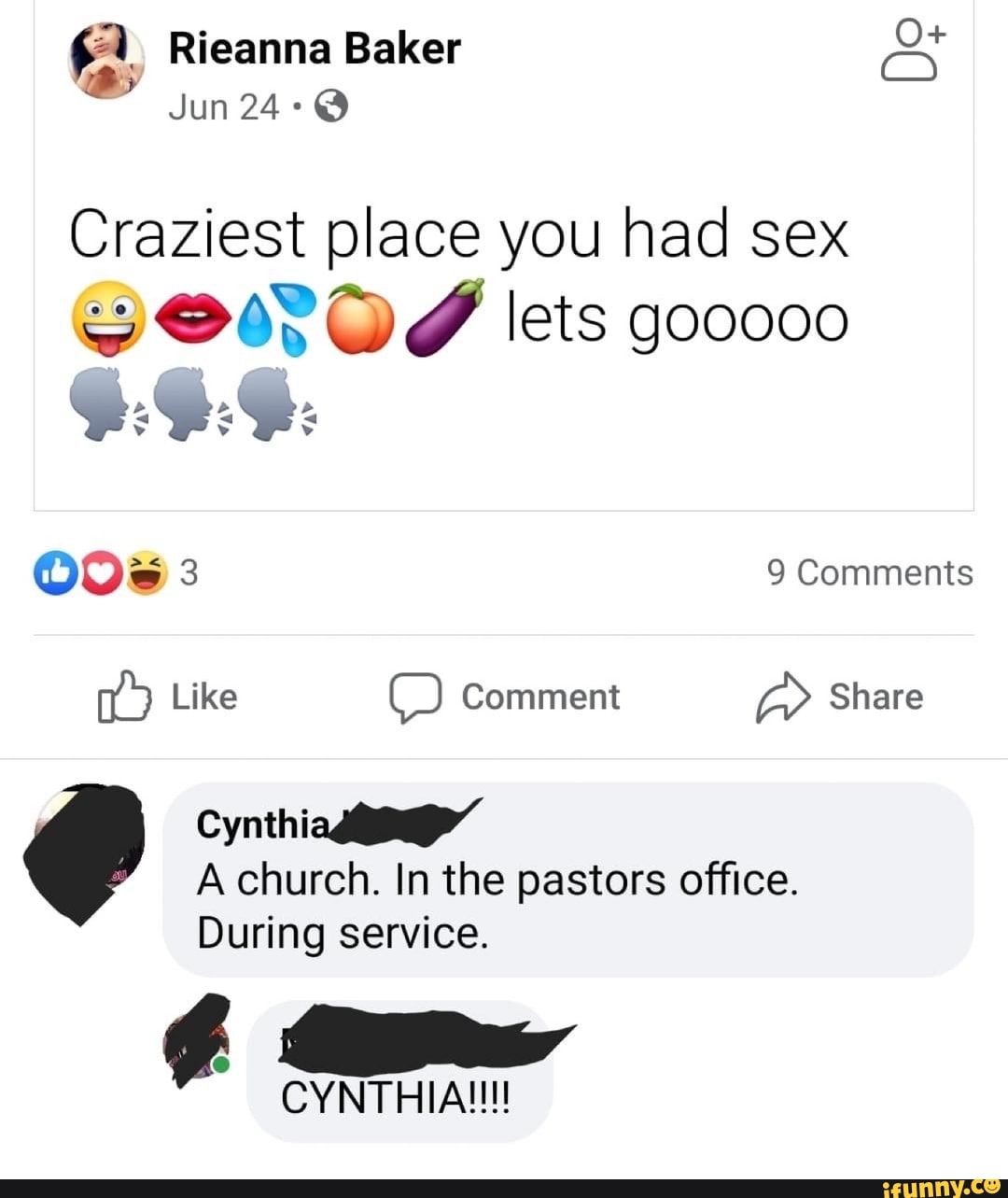
Task: View the post's reactions list
Action: pos(116,572)
